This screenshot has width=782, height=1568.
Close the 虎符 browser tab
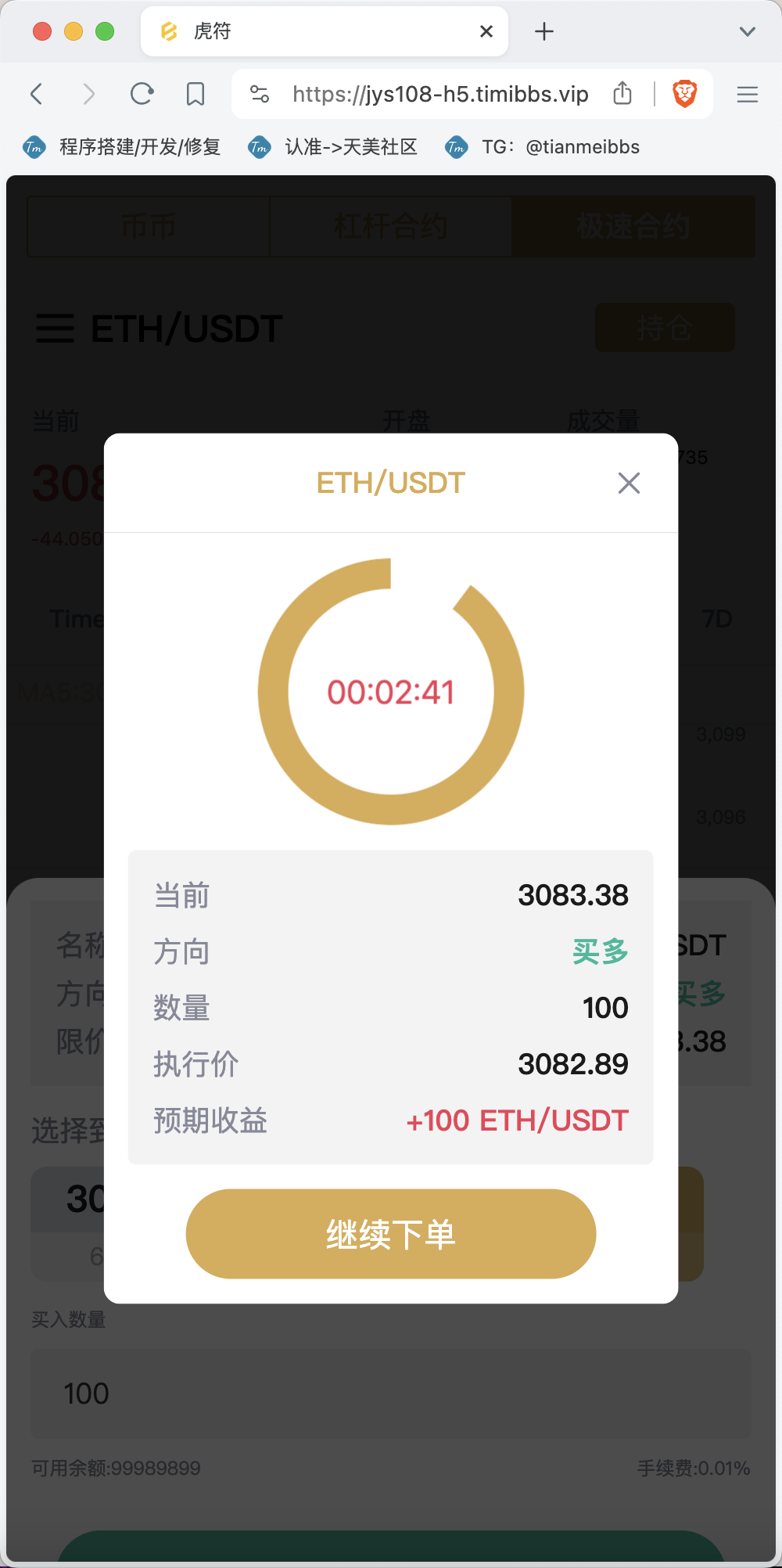pyautogui.click(x=486, y=31)
